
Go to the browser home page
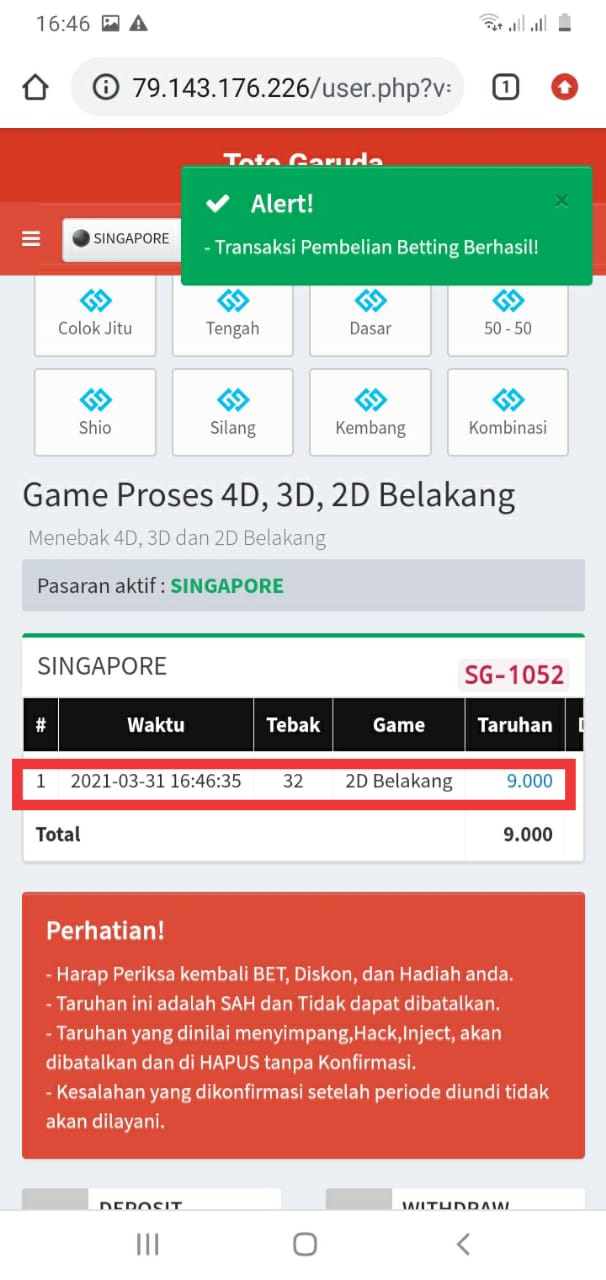click(35, 88)
